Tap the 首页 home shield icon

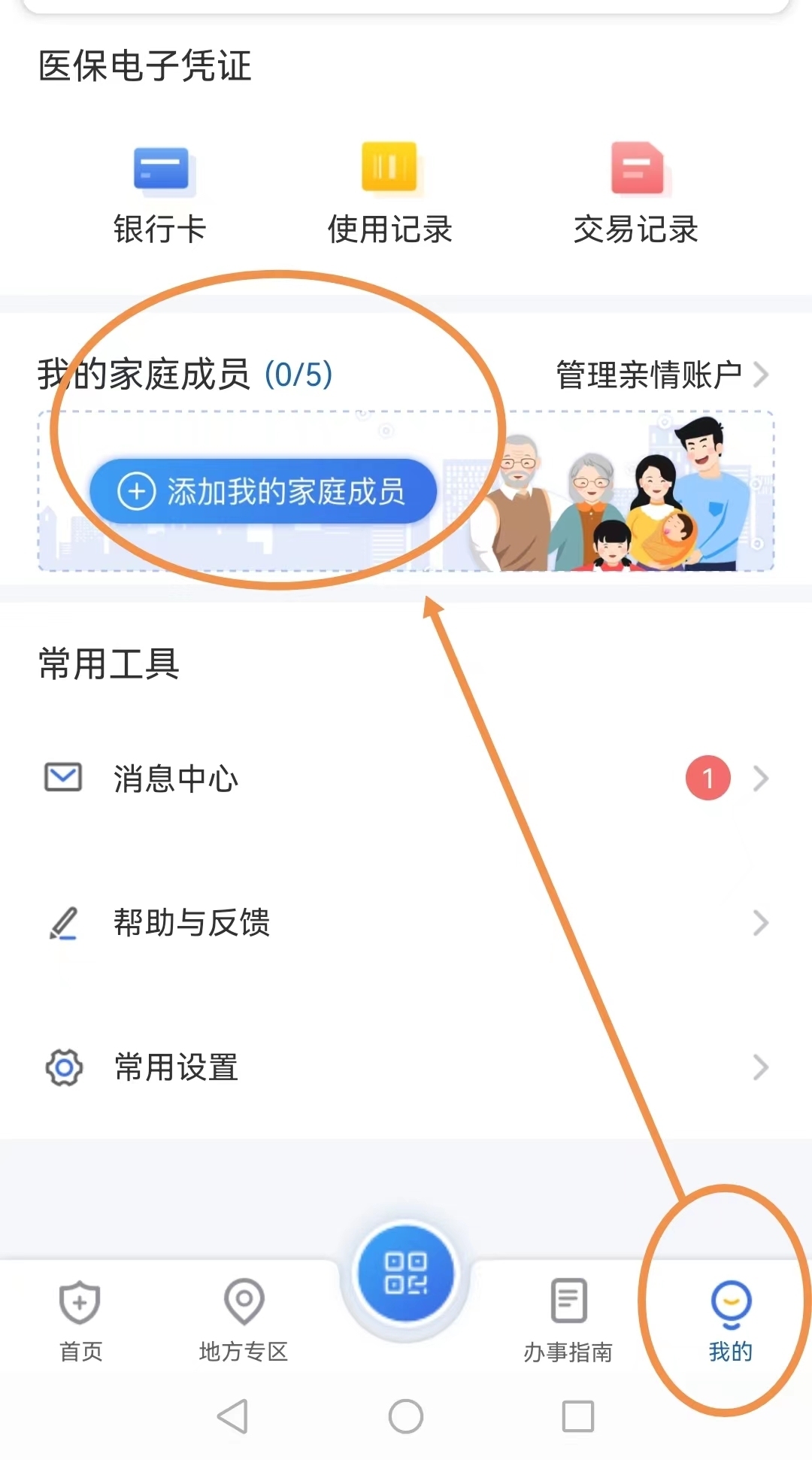click(79, 1300)
